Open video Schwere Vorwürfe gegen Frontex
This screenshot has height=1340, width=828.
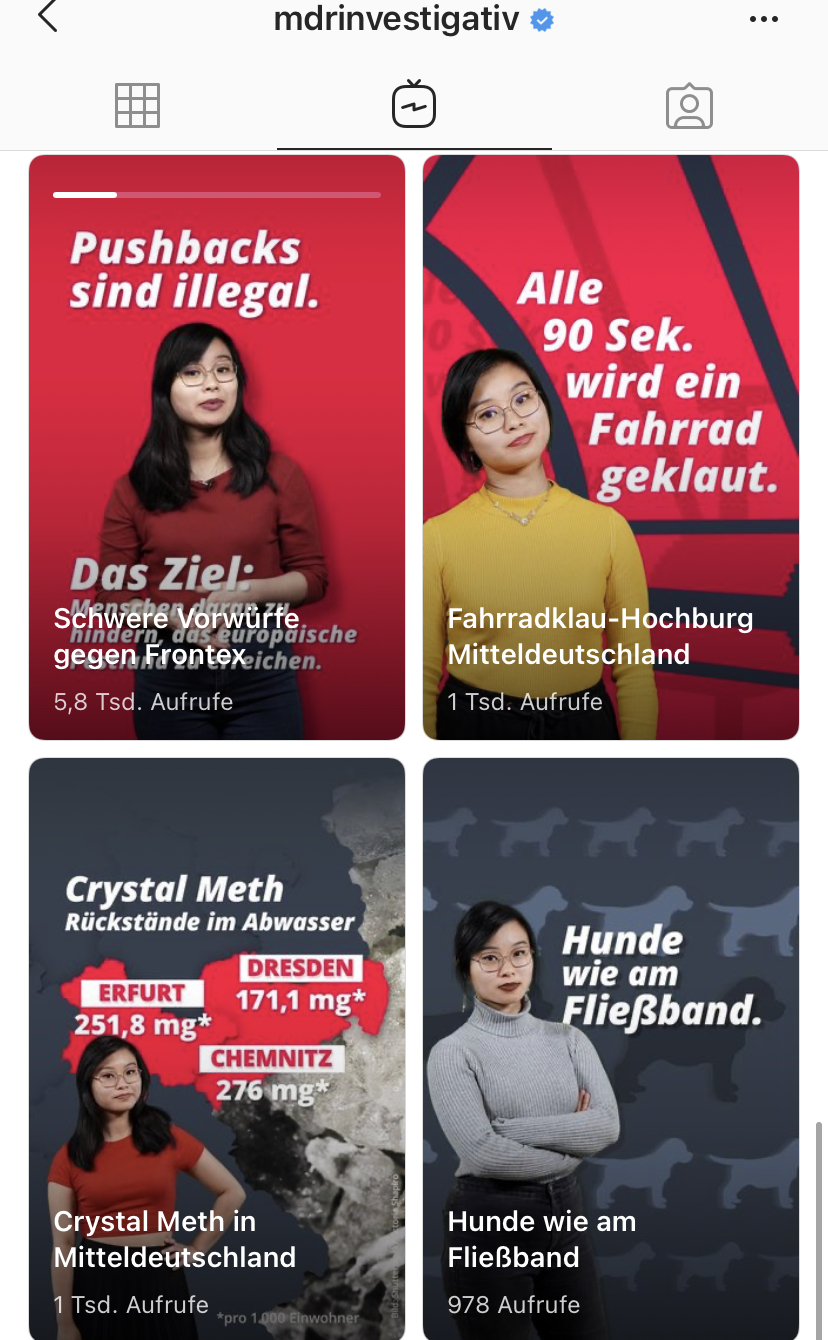click(x=217, y=447)
